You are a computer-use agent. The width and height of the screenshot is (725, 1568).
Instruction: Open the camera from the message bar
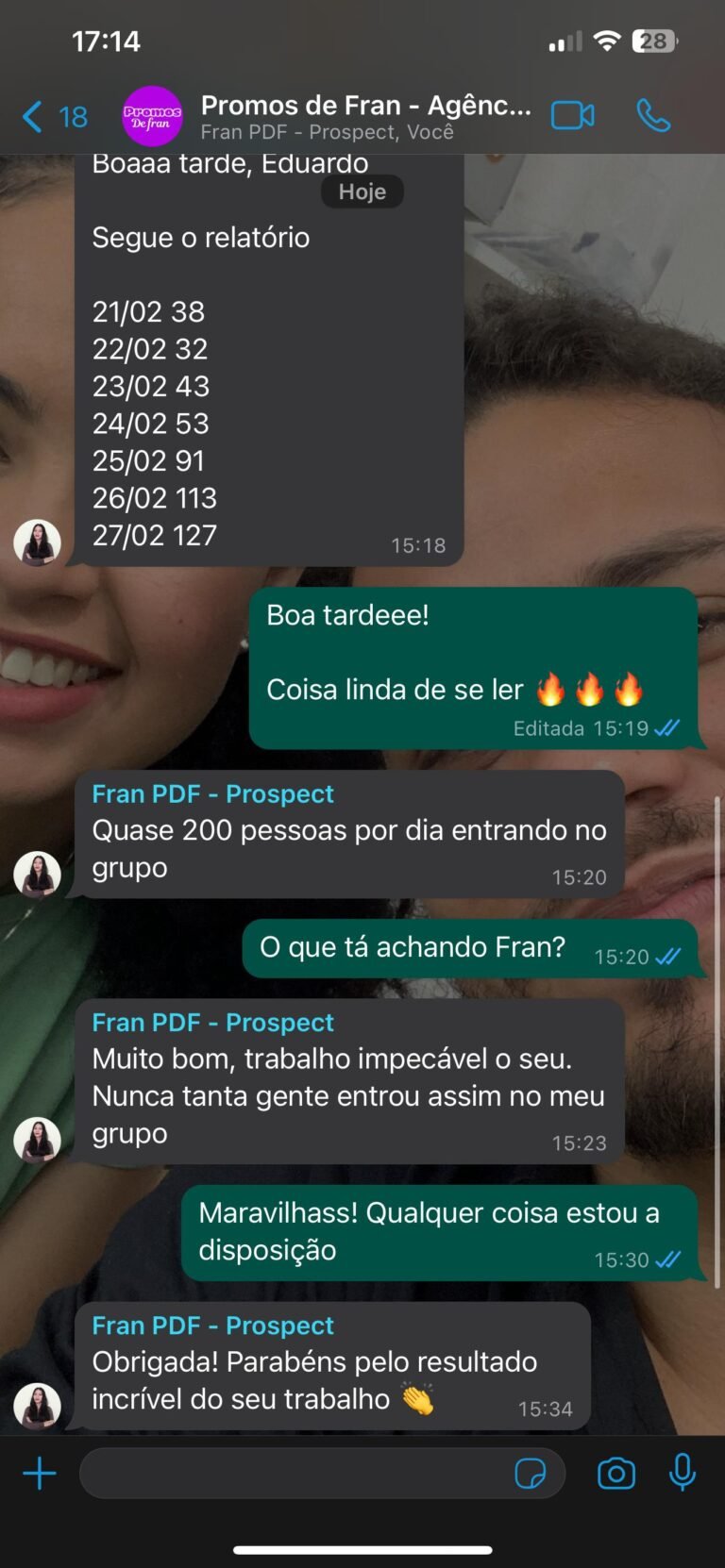tap(615, 1473)
